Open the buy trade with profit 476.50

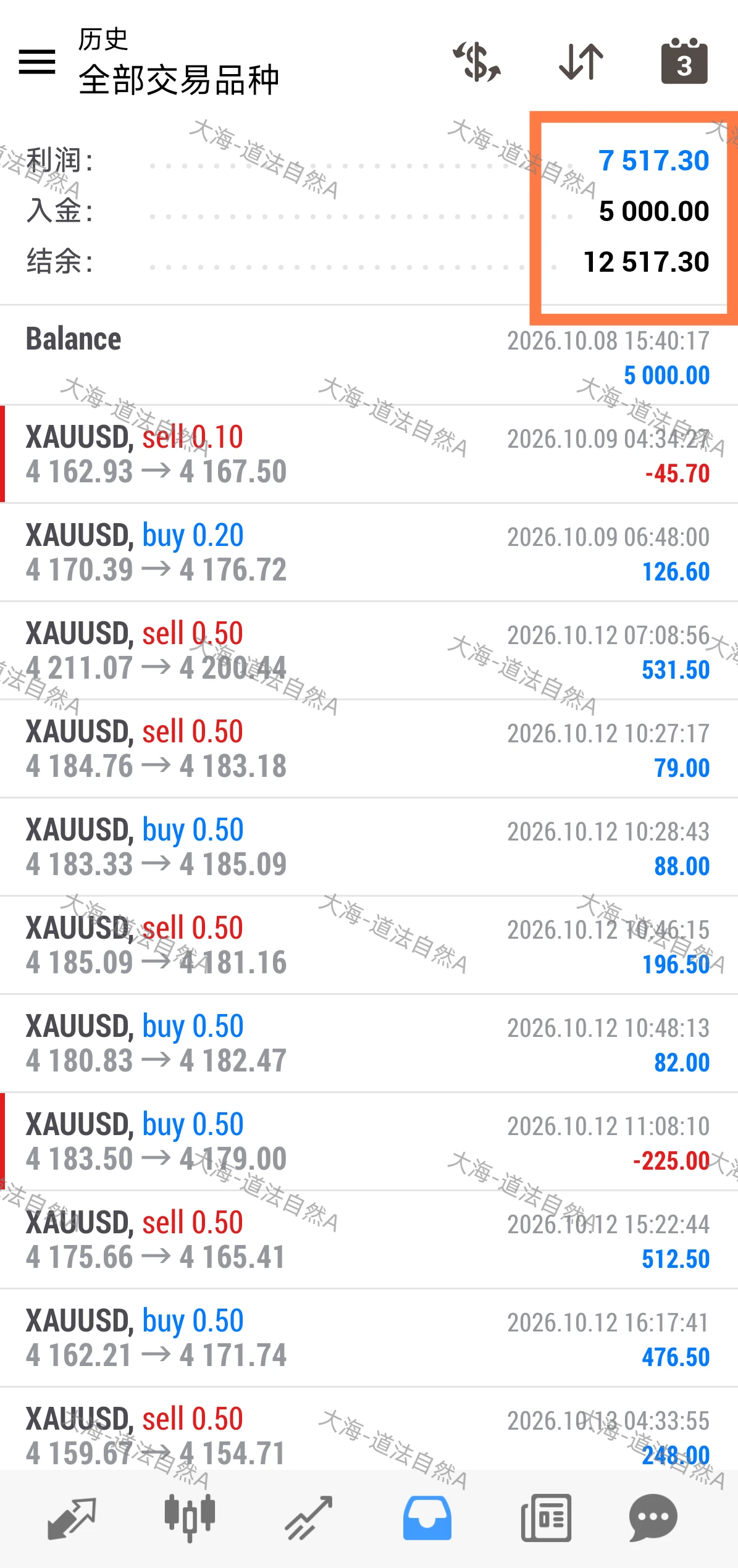pos(369,1338)
